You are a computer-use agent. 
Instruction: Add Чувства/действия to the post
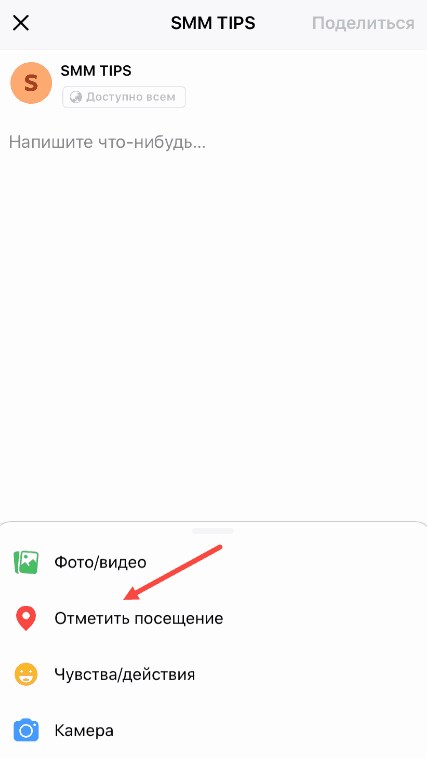coord(214,674)
